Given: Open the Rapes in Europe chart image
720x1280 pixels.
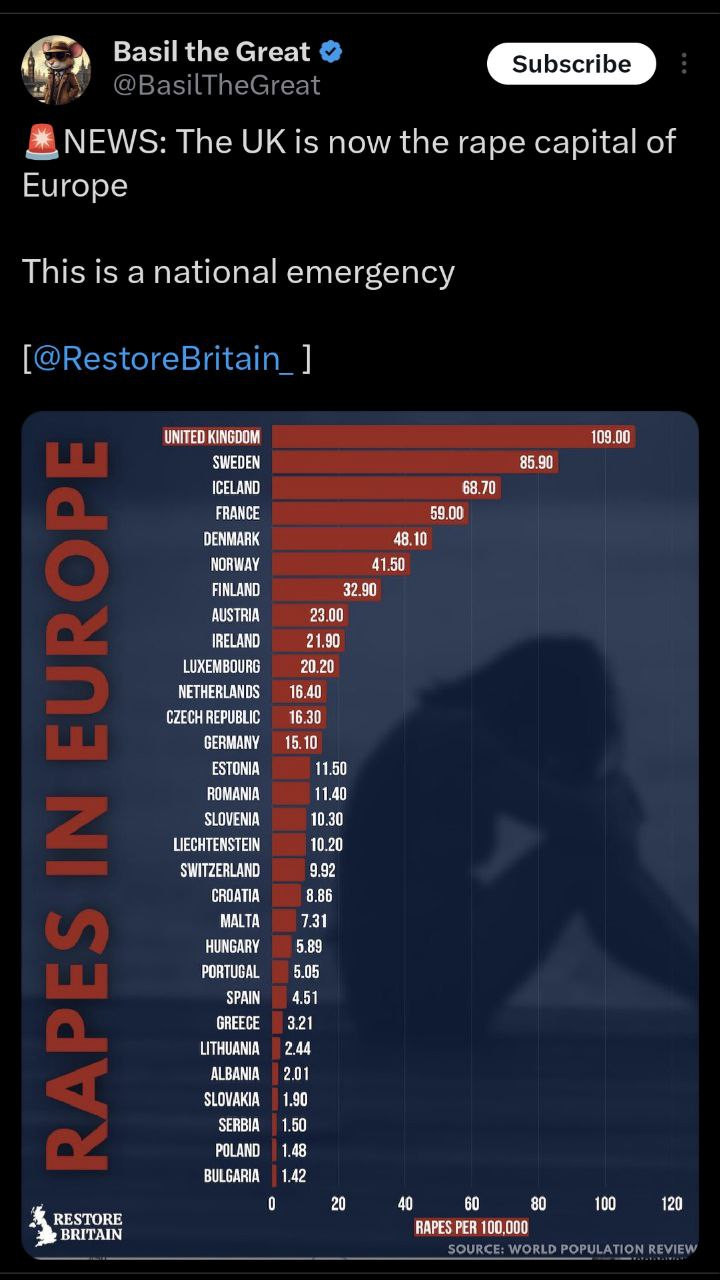Looking at the screenshot, I should pos(360,834).
